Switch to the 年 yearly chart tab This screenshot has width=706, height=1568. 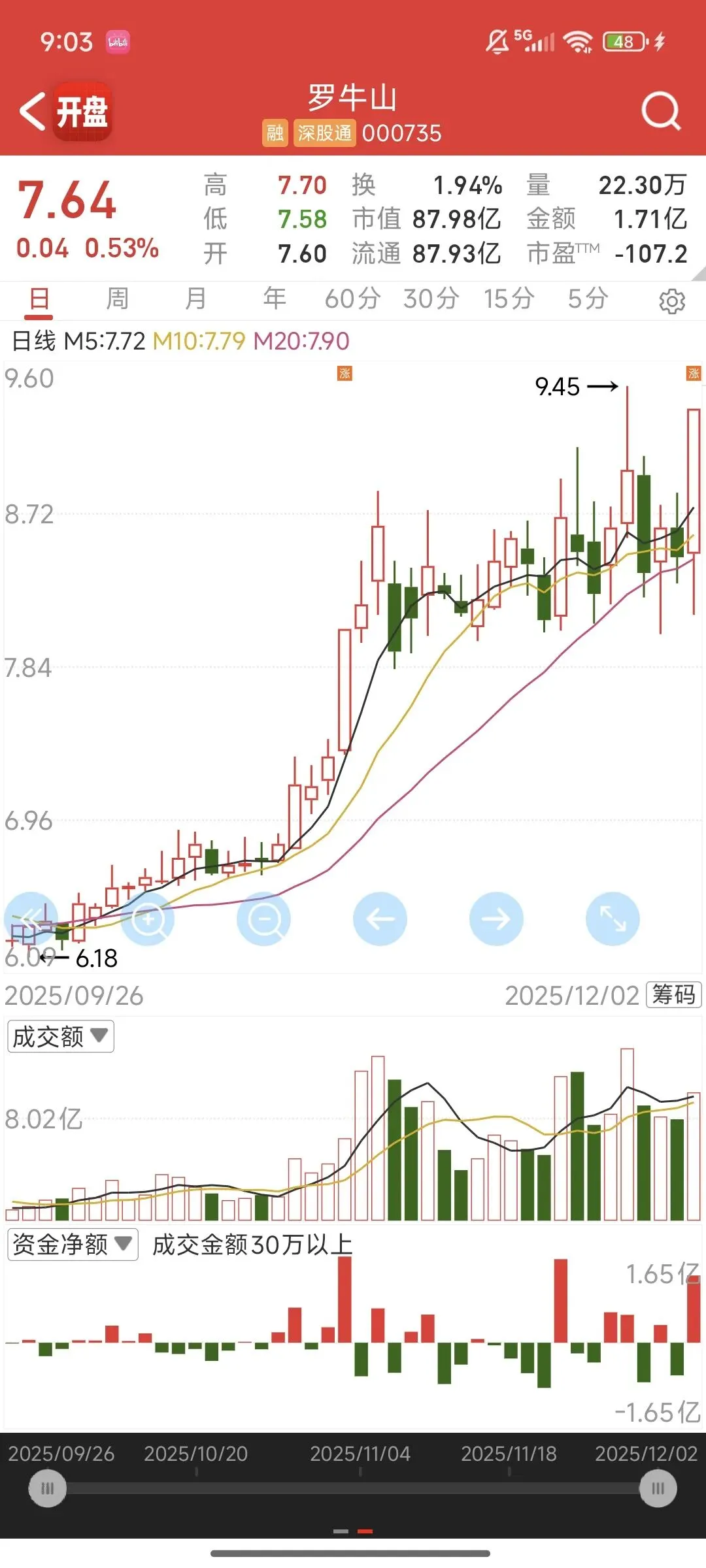coord(275,299)
